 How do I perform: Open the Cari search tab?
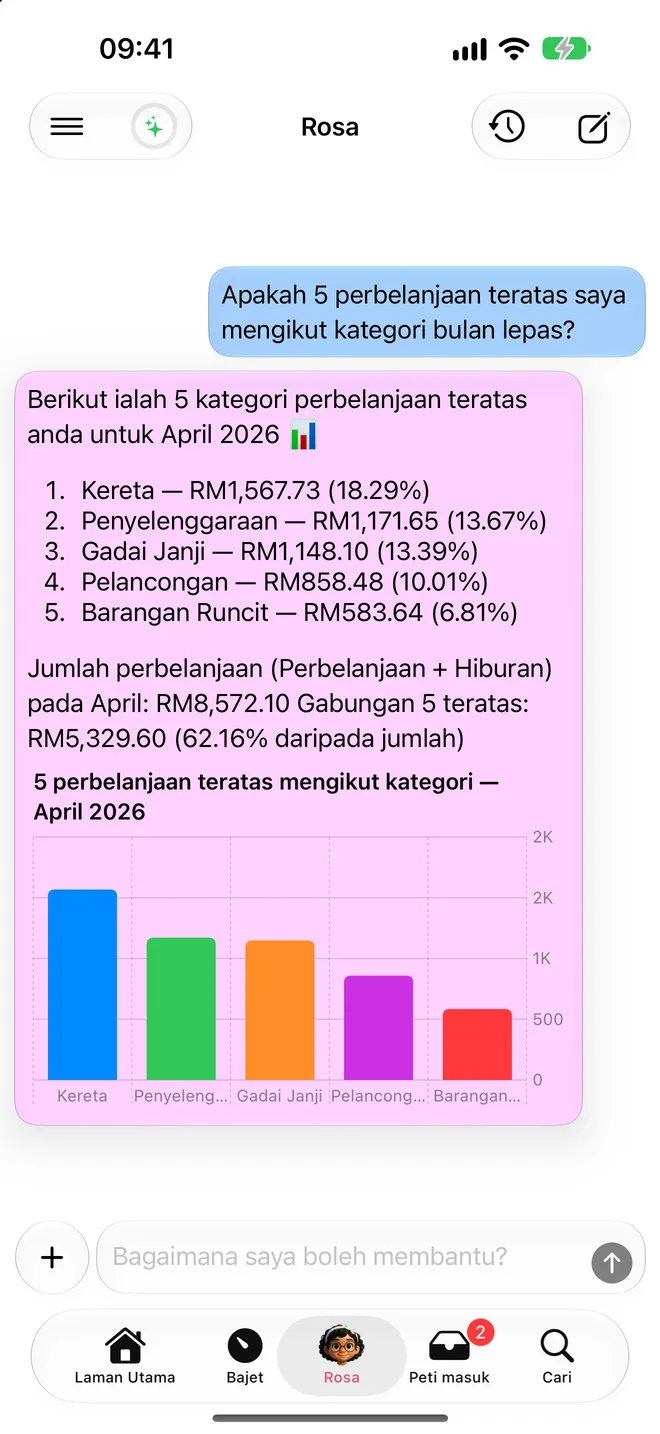(557, 1356)
